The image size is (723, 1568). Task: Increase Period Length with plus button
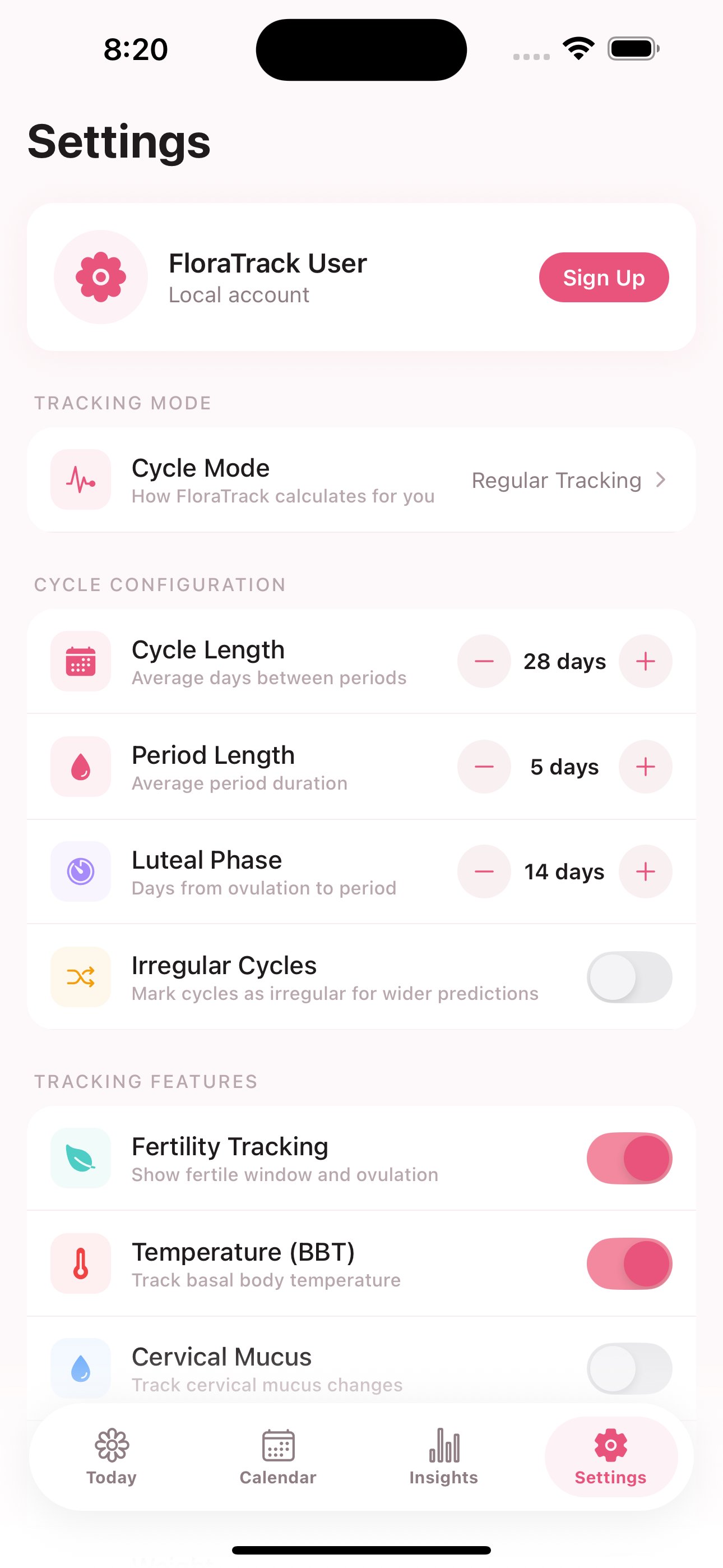[645, 767]
